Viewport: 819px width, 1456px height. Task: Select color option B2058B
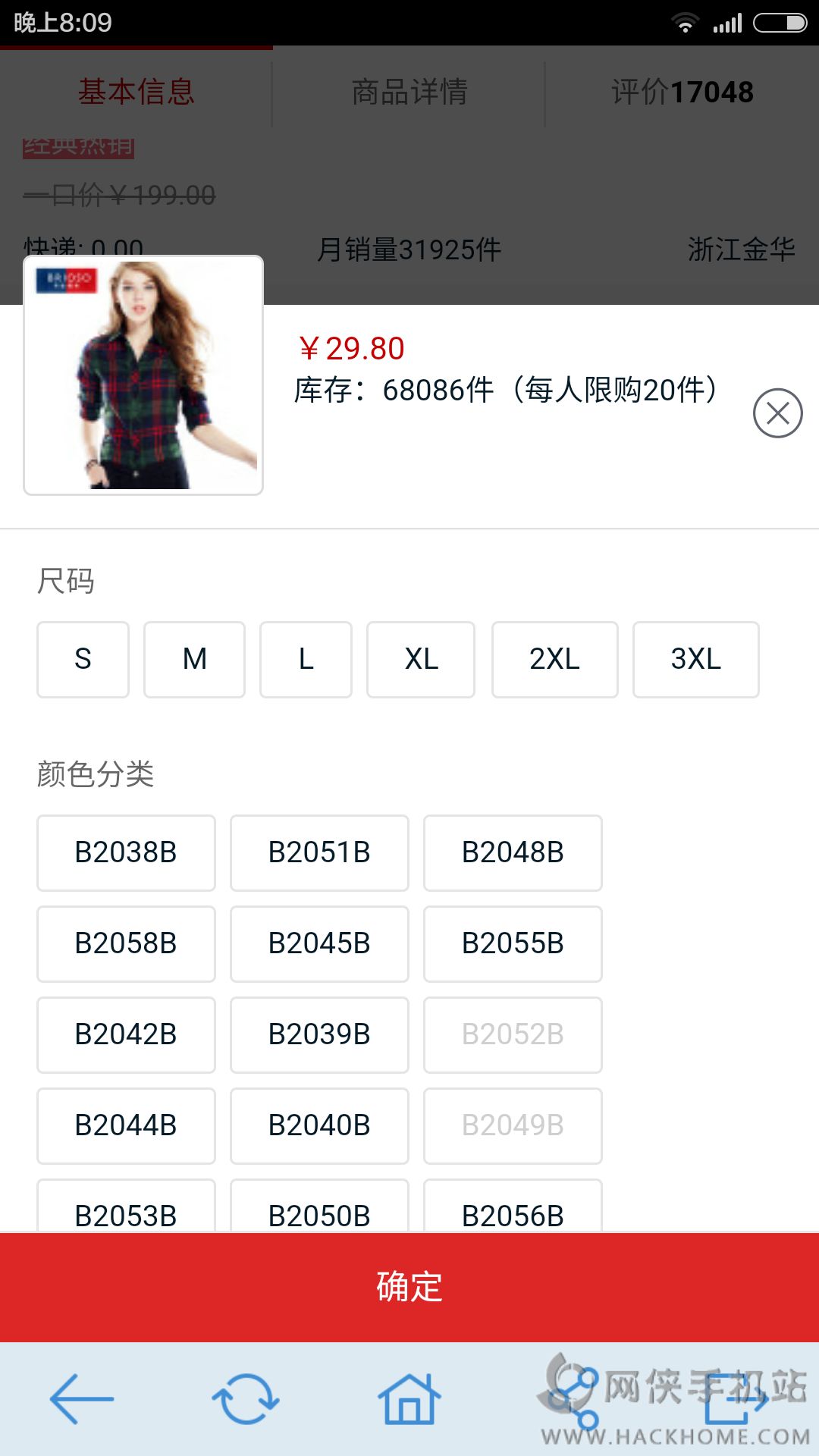click(126, 943)
